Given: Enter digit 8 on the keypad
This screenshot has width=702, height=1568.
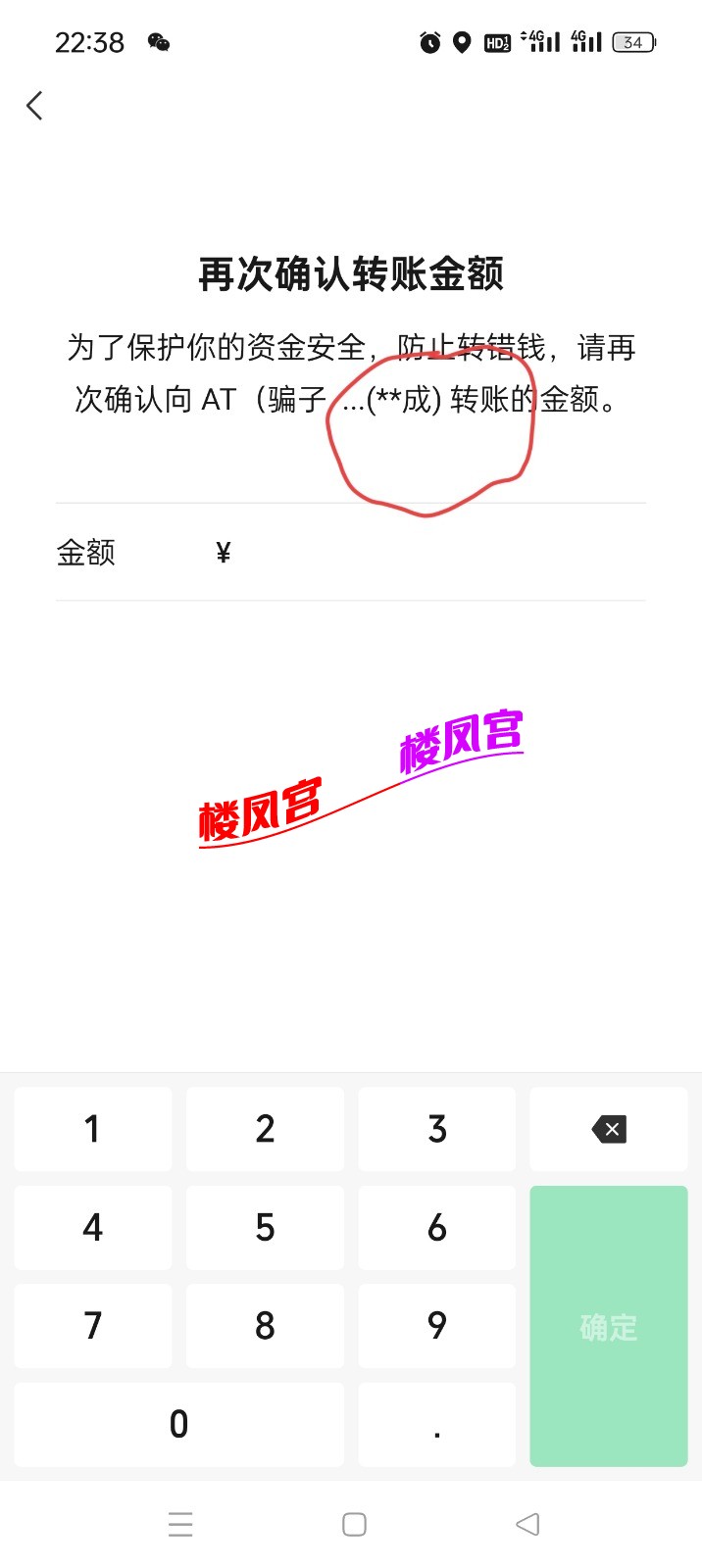Looking at the screenshot, I should coord(265,1325).
